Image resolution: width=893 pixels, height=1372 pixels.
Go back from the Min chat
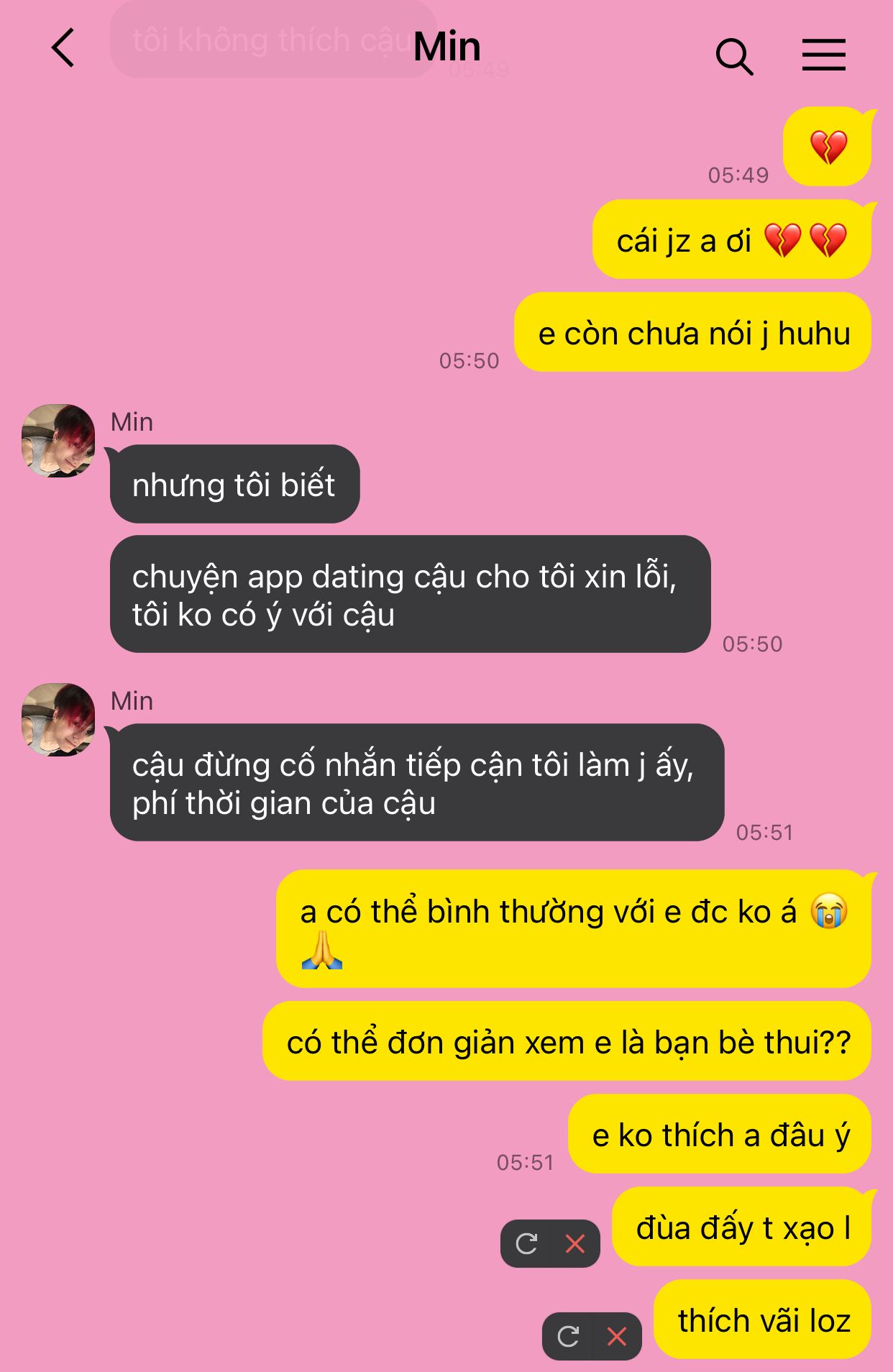(63, 48)
